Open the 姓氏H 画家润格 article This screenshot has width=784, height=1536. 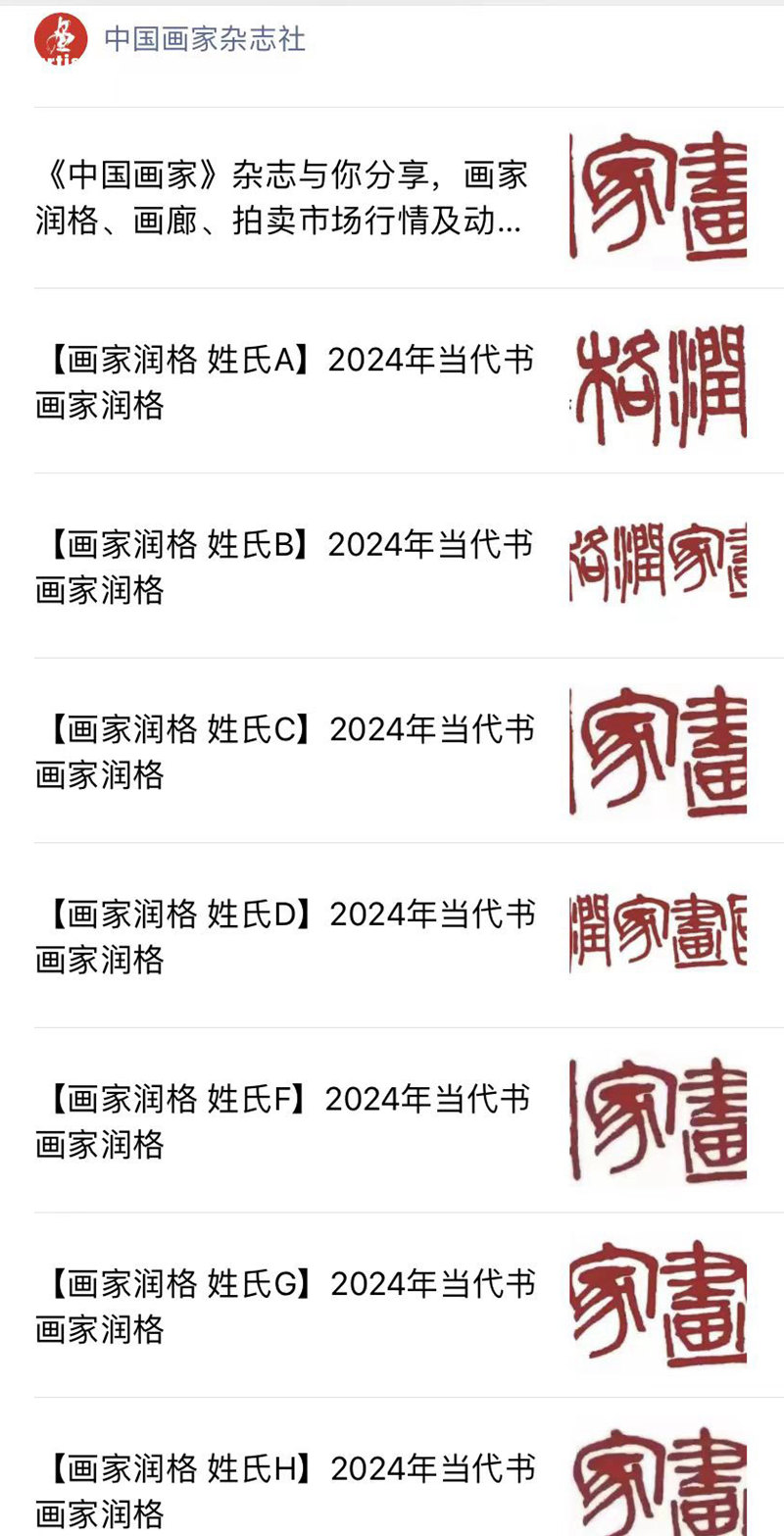coord(284,1490)
